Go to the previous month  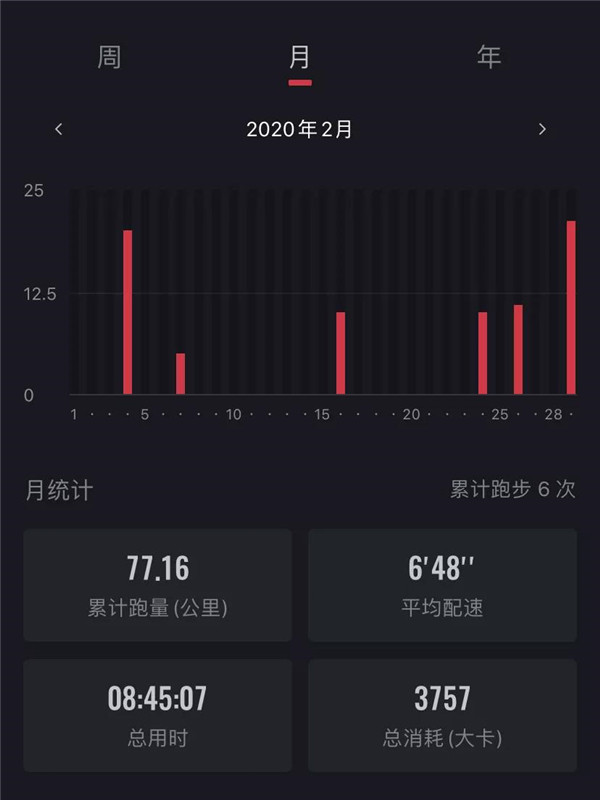click(59, 129)
